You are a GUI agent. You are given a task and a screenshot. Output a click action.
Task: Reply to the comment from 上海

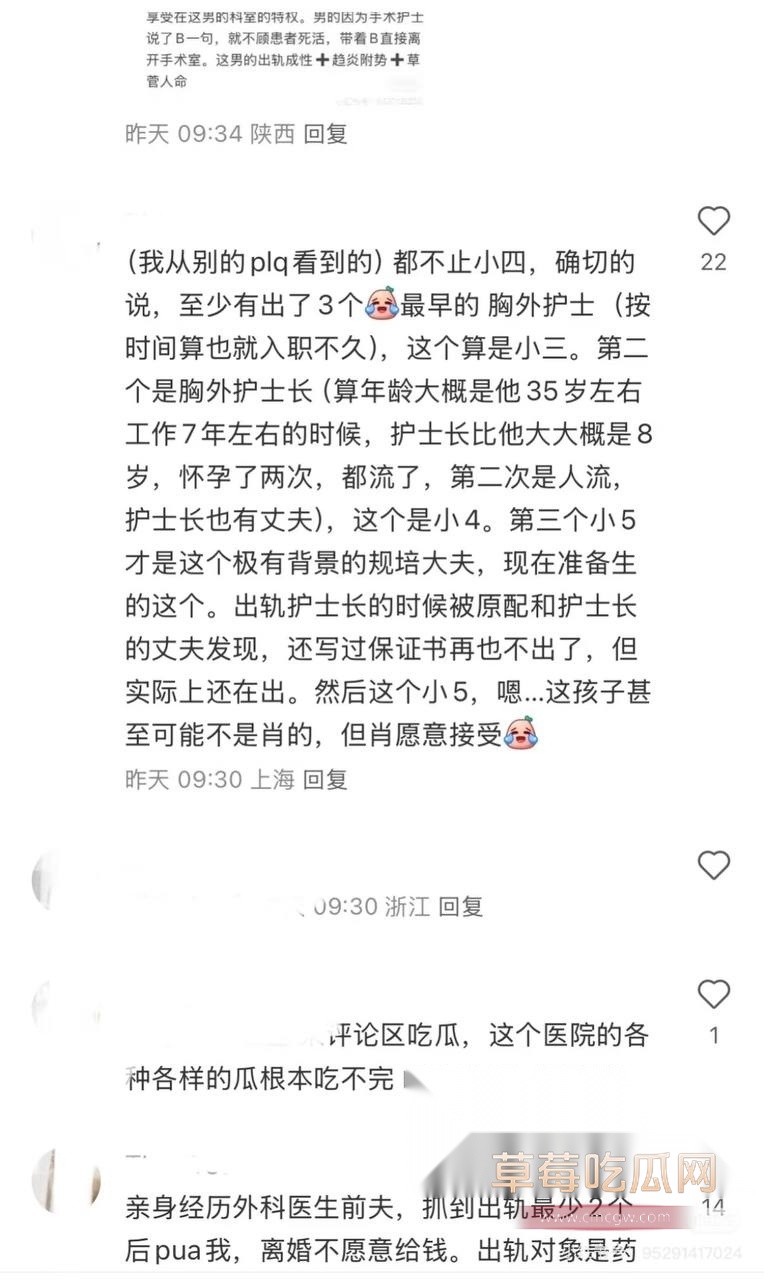click(325, 780)
